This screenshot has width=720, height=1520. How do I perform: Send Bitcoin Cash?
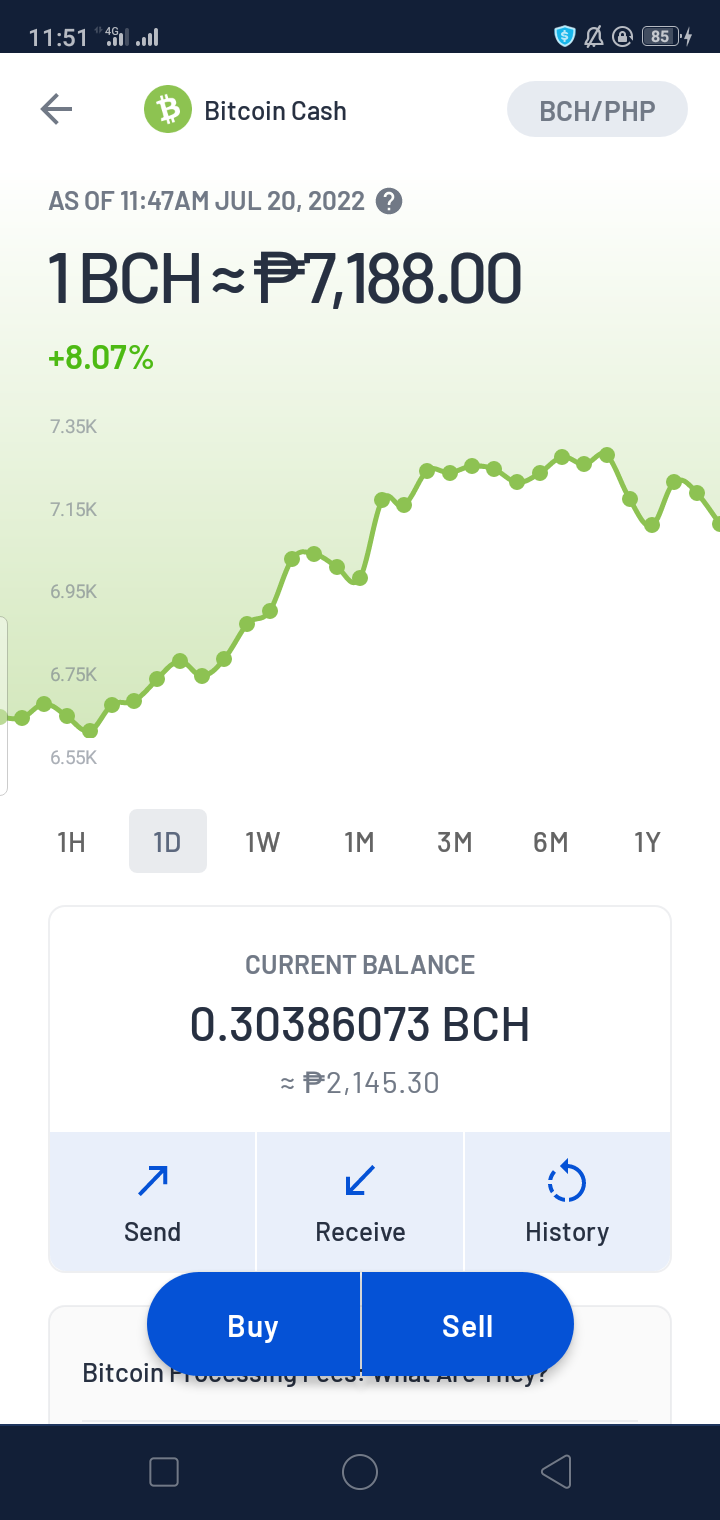pos(152,1202)
